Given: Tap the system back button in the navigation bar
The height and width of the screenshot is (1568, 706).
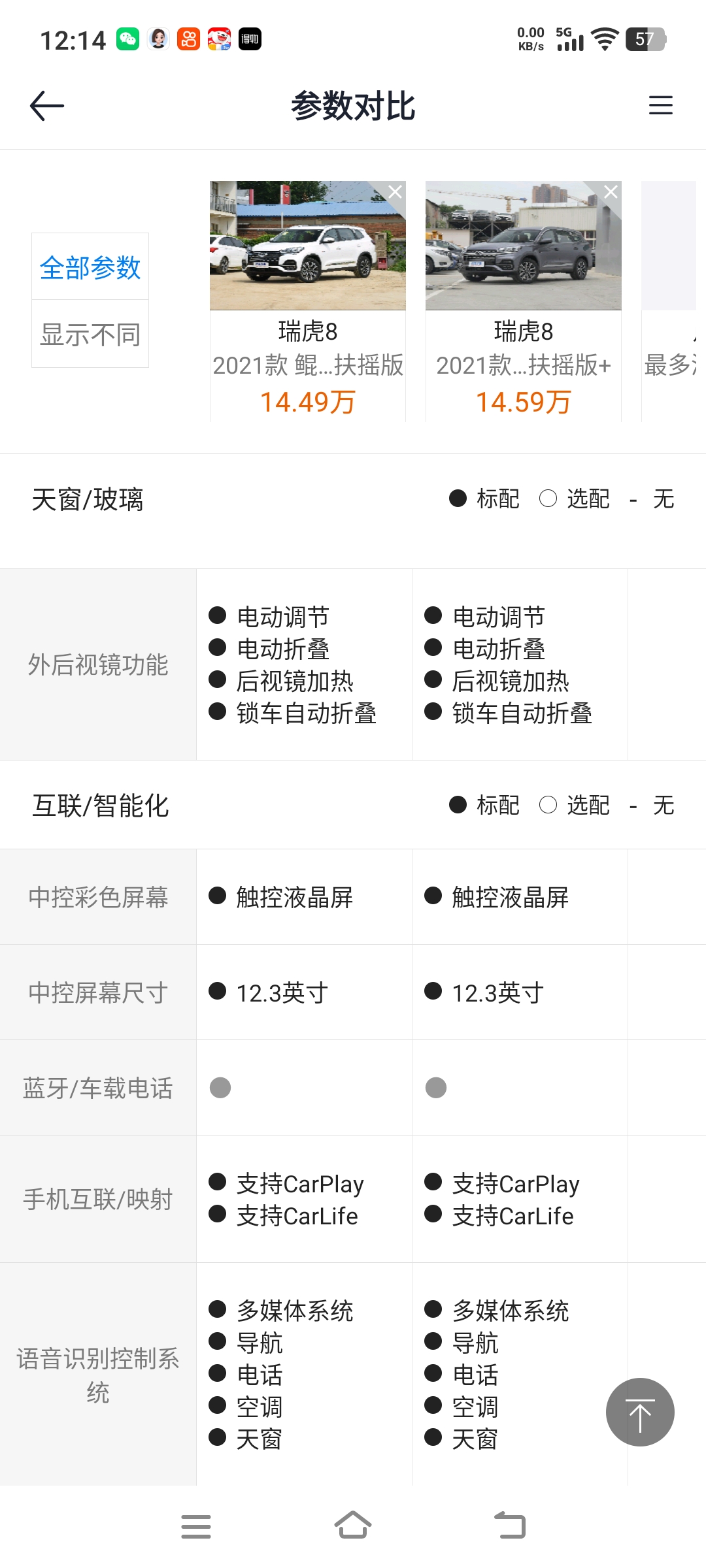Looking at the screenshot, I should pos(510,1526).
